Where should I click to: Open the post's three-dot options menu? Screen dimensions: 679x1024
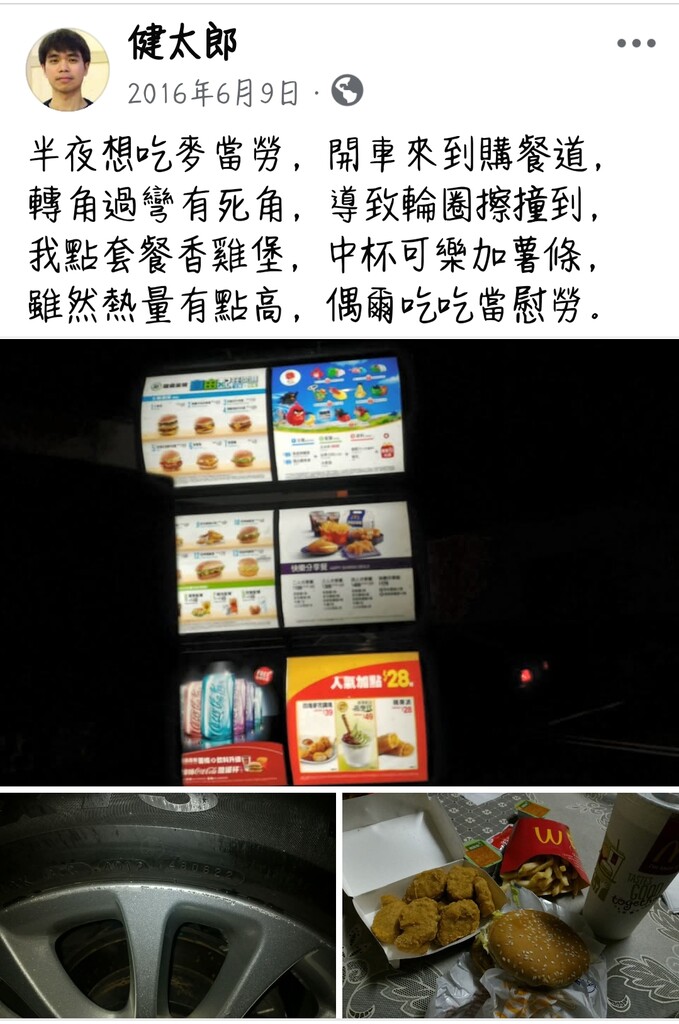coord(636,43)
